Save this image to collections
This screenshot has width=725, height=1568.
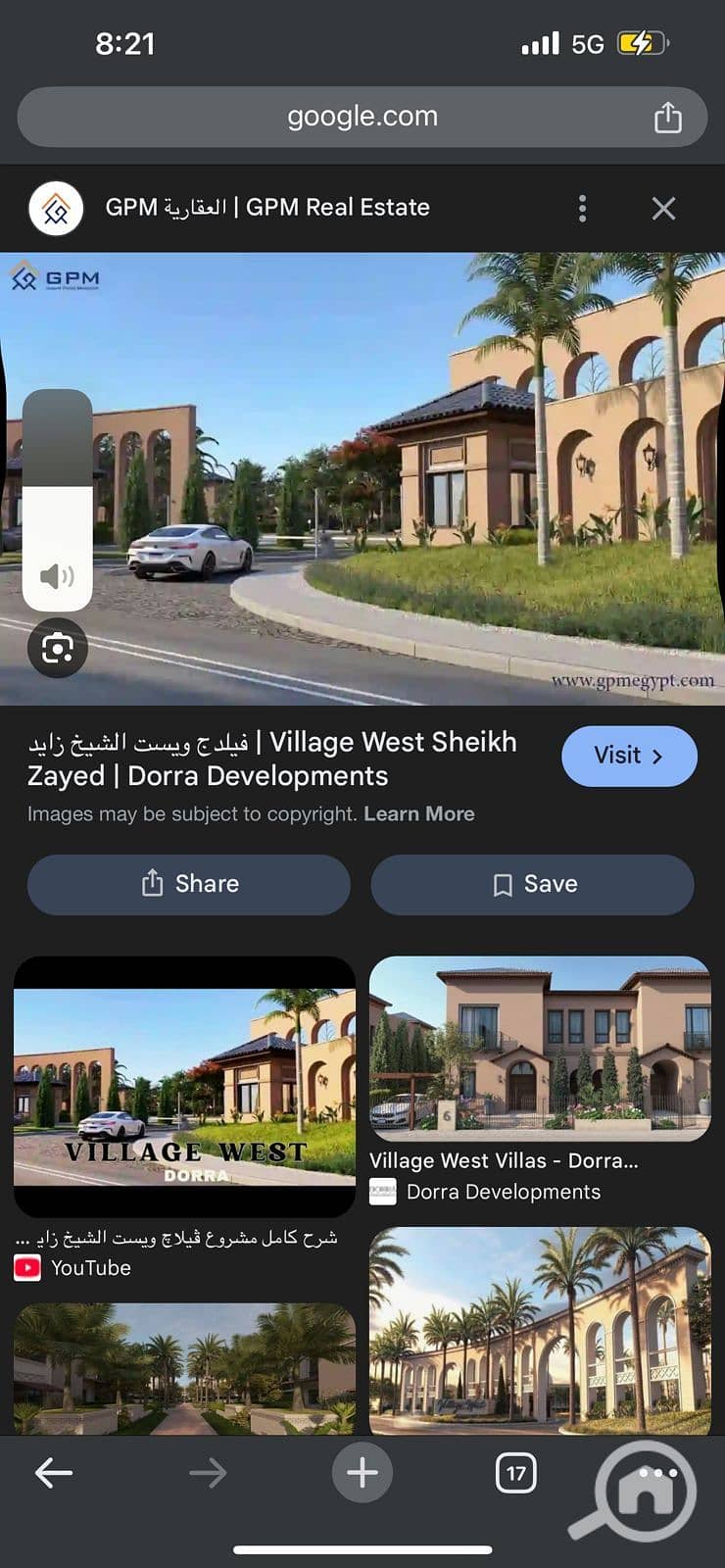pos(532,884)
